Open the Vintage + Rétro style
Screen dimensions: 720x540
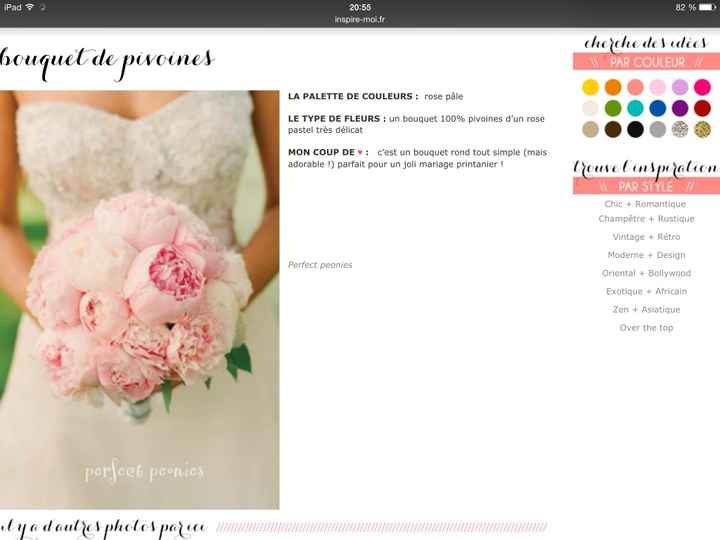(x=646, y=237)
